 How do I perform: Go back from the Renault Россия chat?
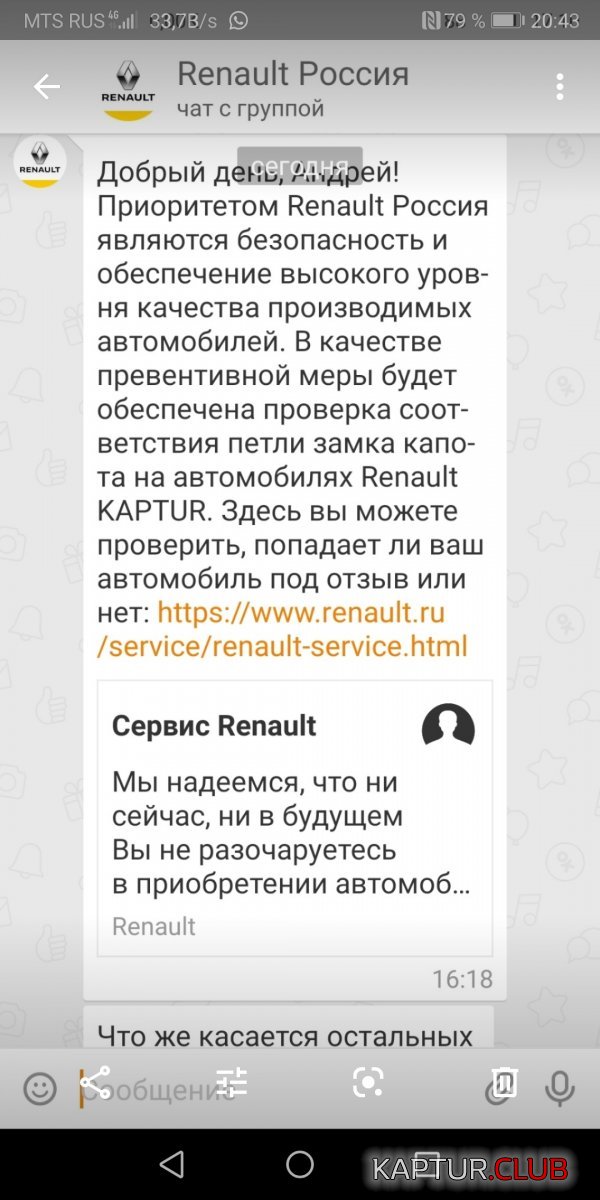coord(47,87)
